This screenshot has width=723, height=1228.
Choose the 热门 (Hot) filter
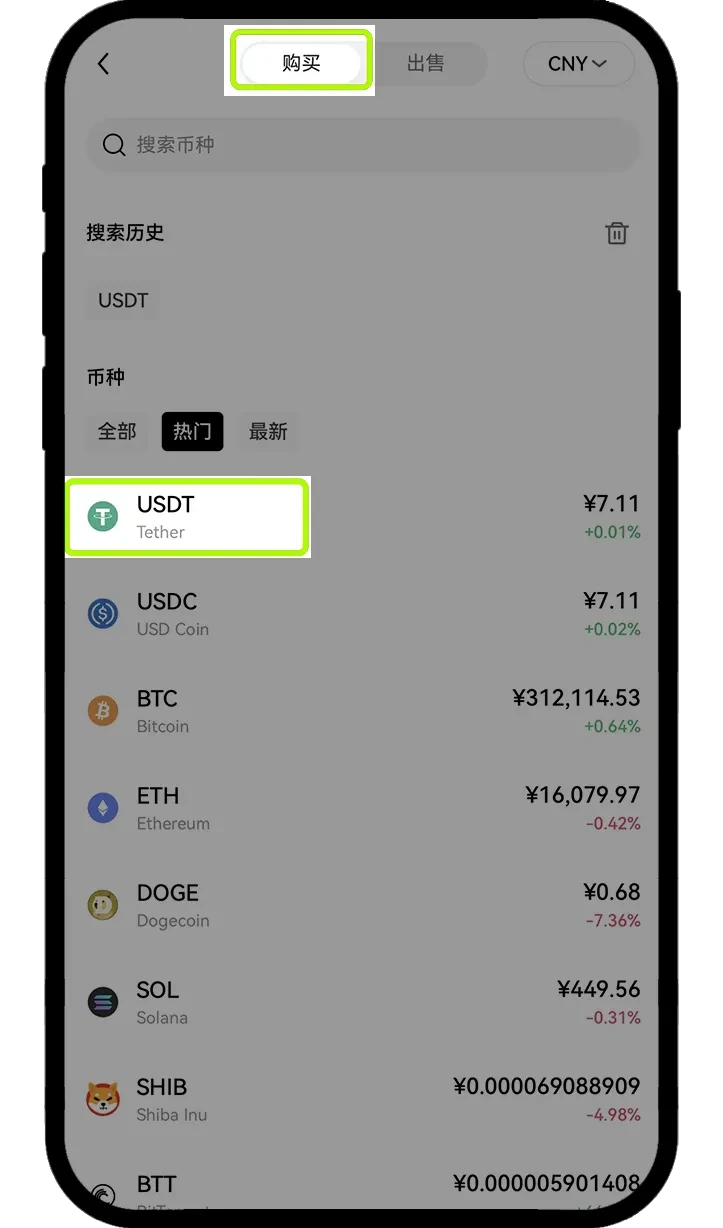[x=192, y=432]
